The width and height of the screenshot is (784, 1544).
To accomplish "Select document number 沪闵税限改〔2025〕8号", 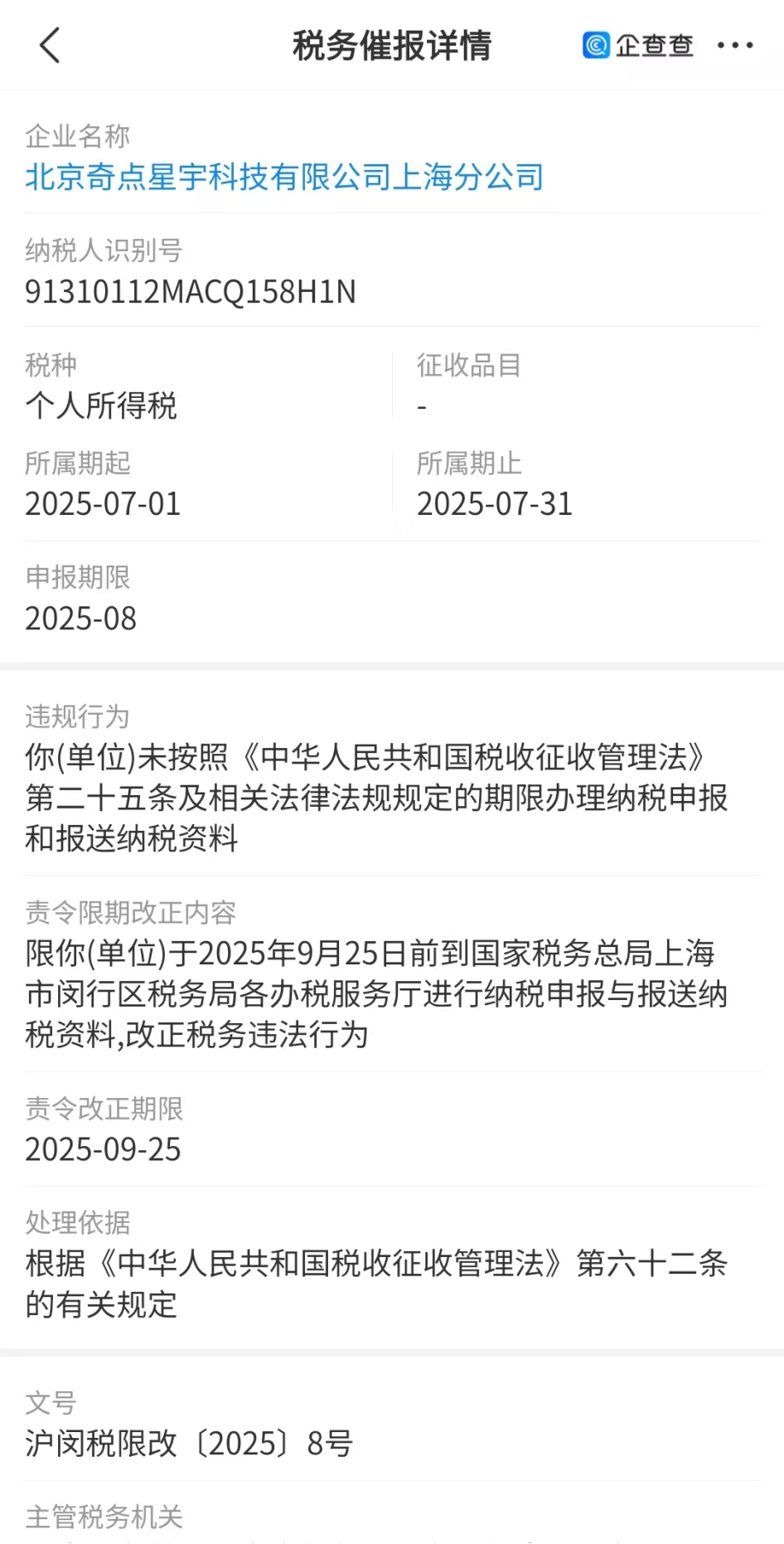I will coord(188,1443).
